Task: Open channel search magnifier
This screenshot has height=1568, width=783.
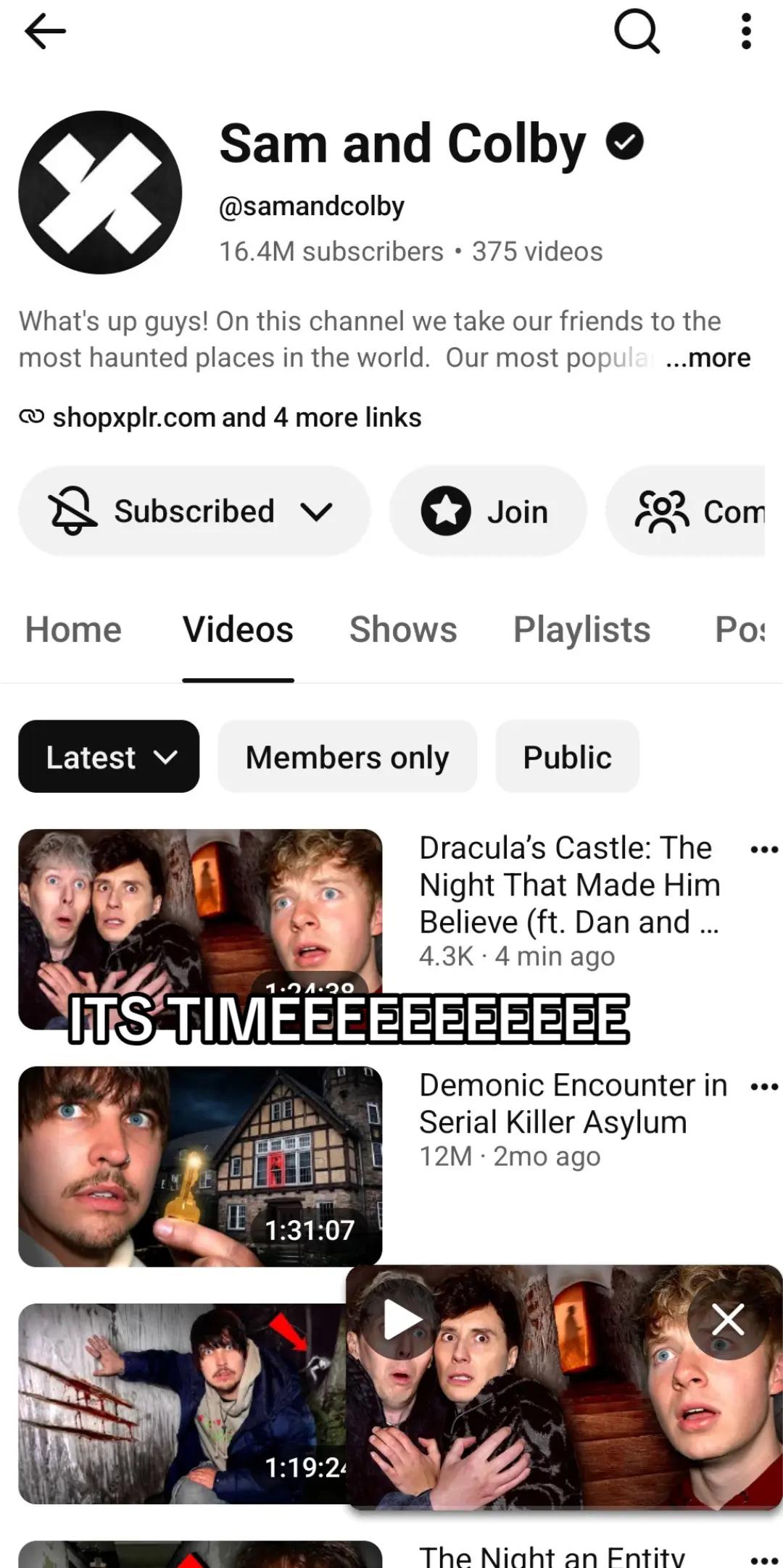Action: (637, 32)
